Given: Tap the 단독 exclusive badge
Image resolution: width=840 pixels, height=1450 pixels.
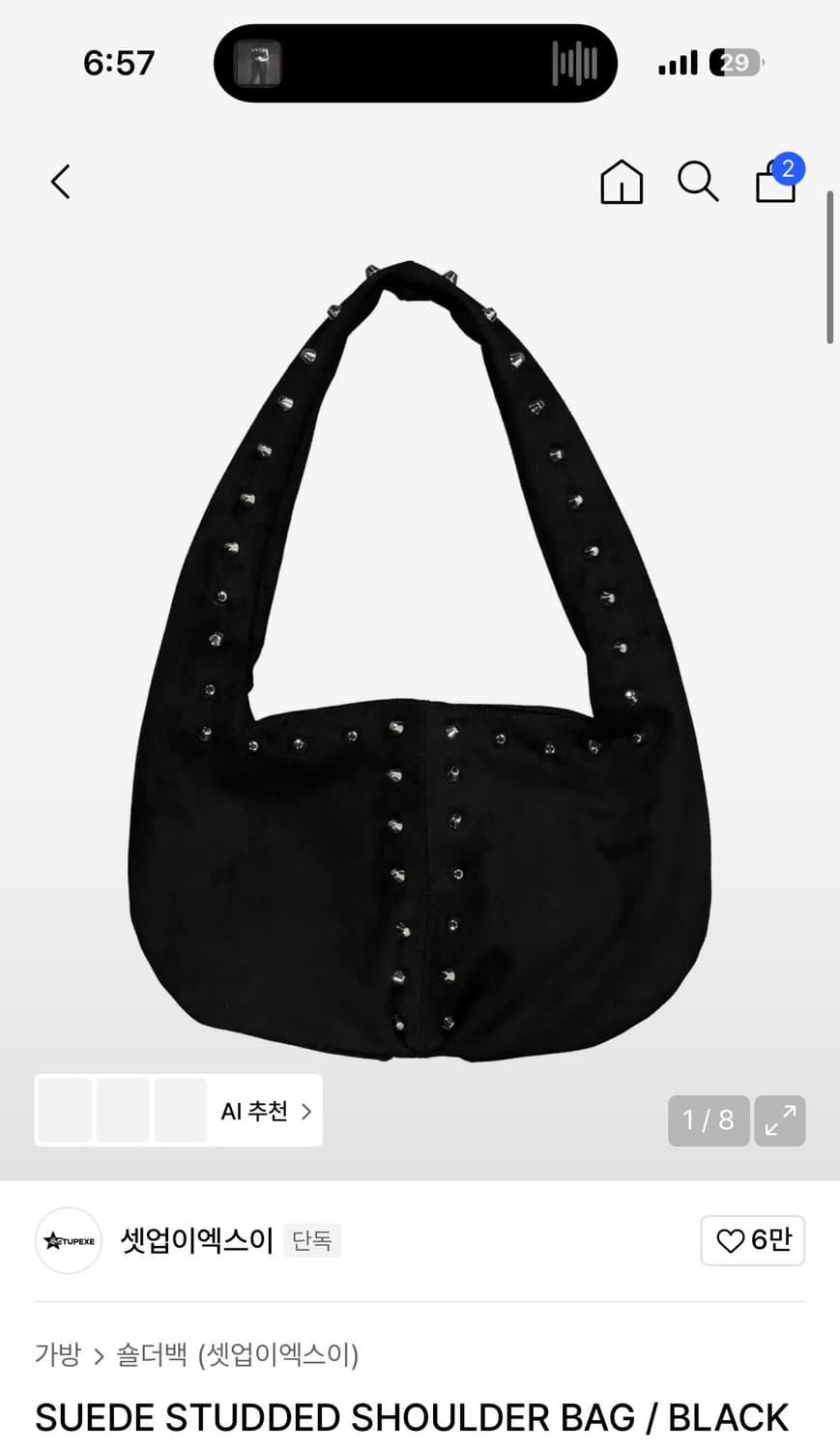Looking at the screenshot, I should tap(312, 1240).
